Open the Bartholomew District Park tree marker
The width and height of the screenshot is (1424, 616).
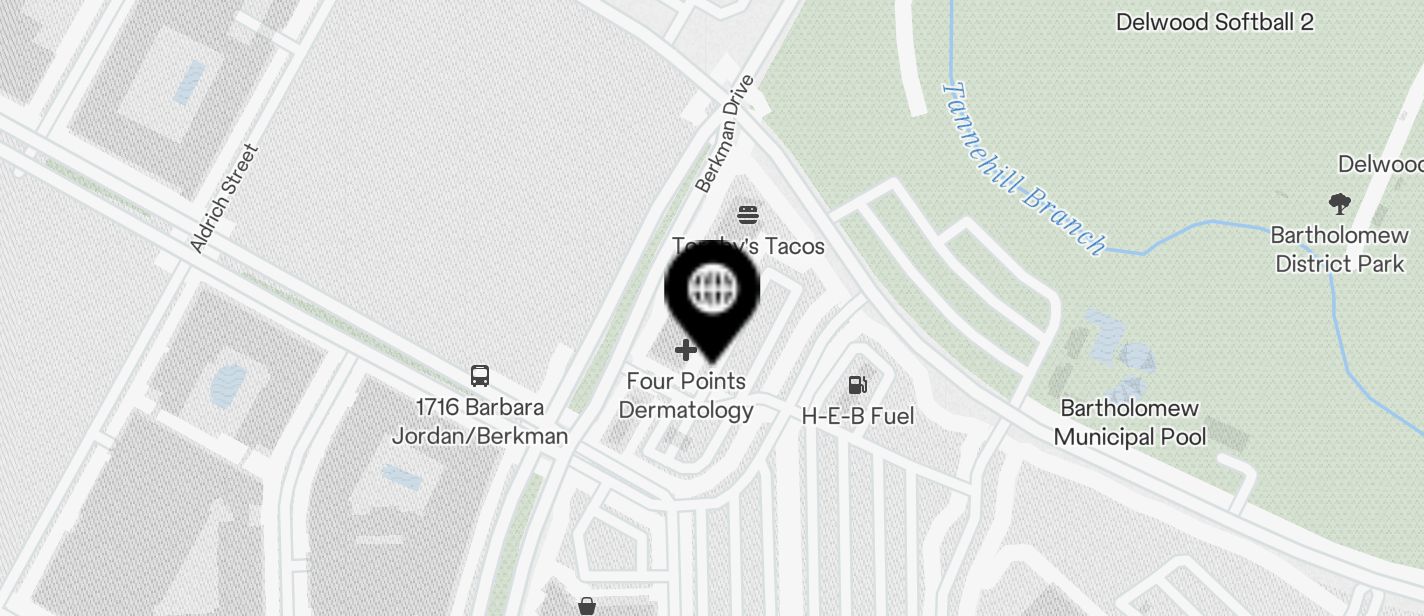[x=1340, y=204]
